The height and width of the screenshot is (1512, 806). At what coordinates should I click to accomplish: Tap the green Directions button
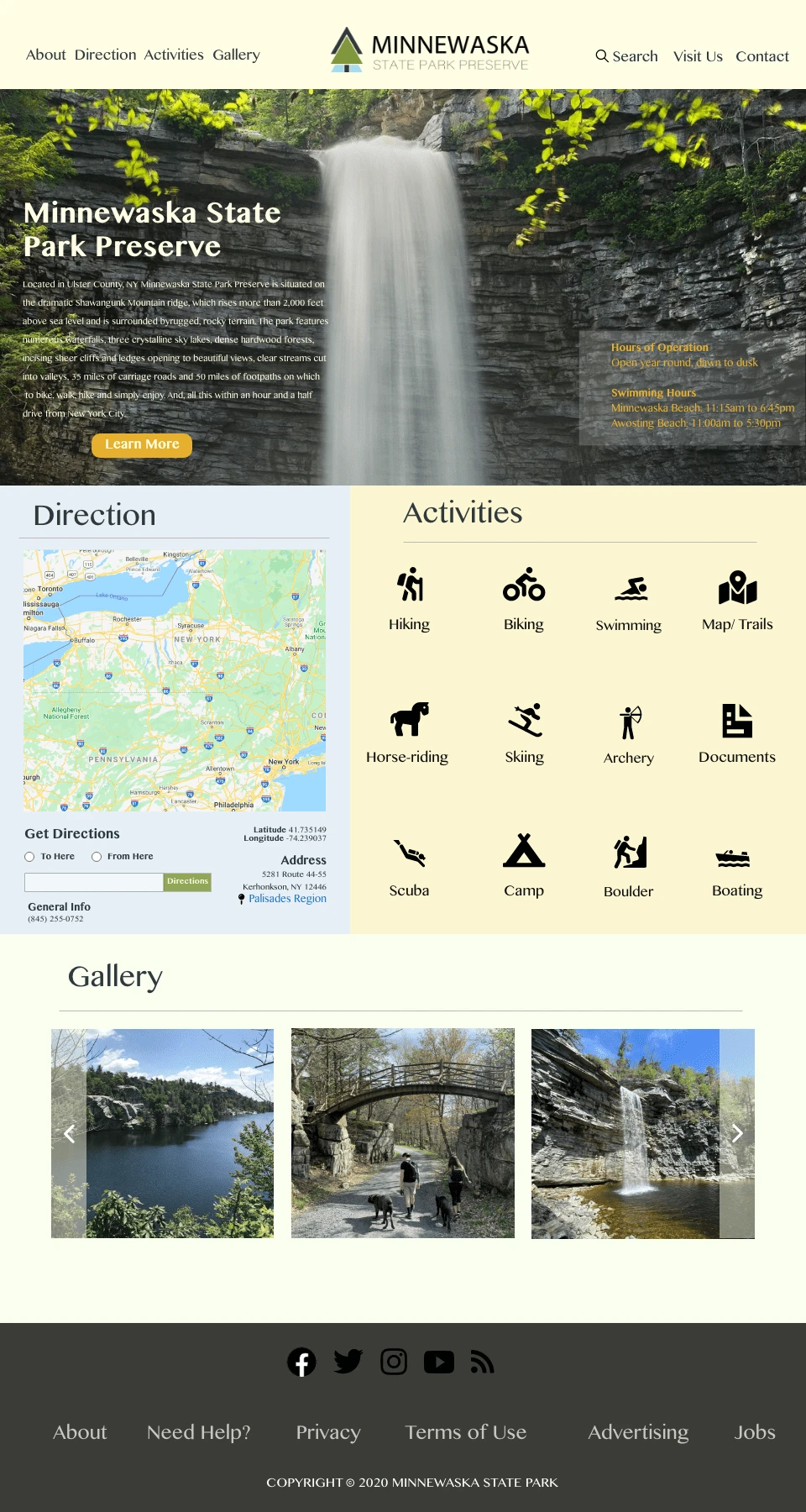pos(187,881)
